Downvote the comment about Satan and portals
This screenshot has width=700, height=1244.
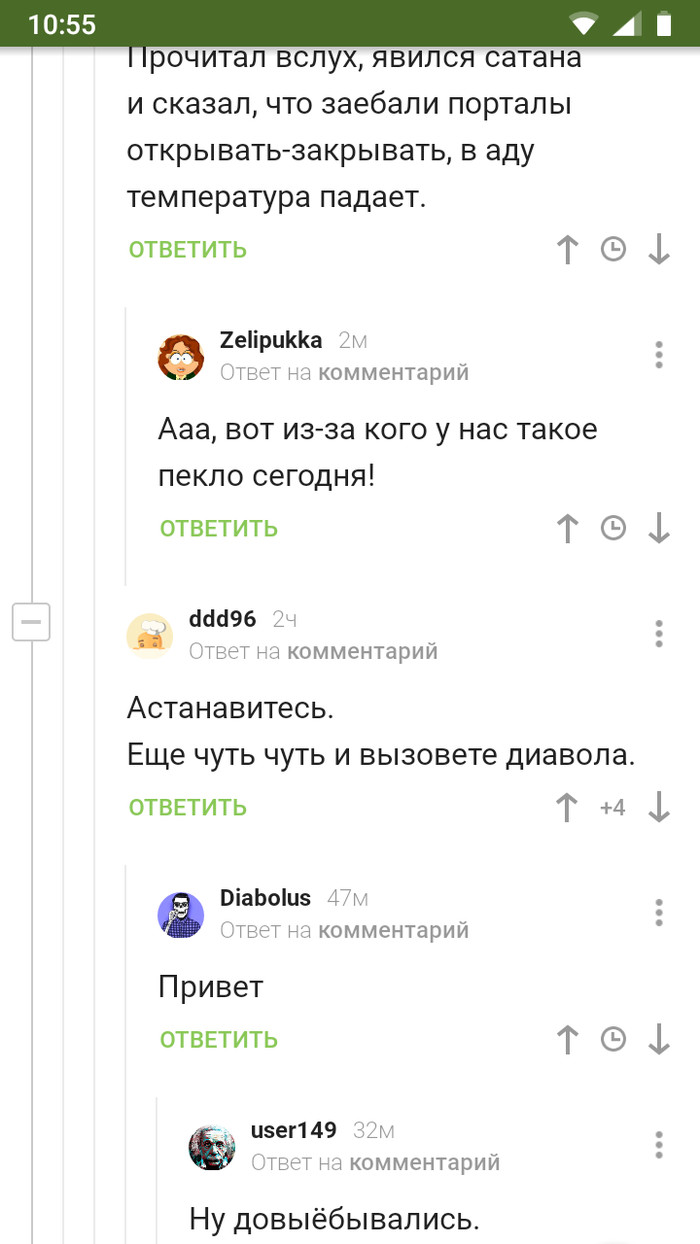pyautogui.click(x=658, y=249)
